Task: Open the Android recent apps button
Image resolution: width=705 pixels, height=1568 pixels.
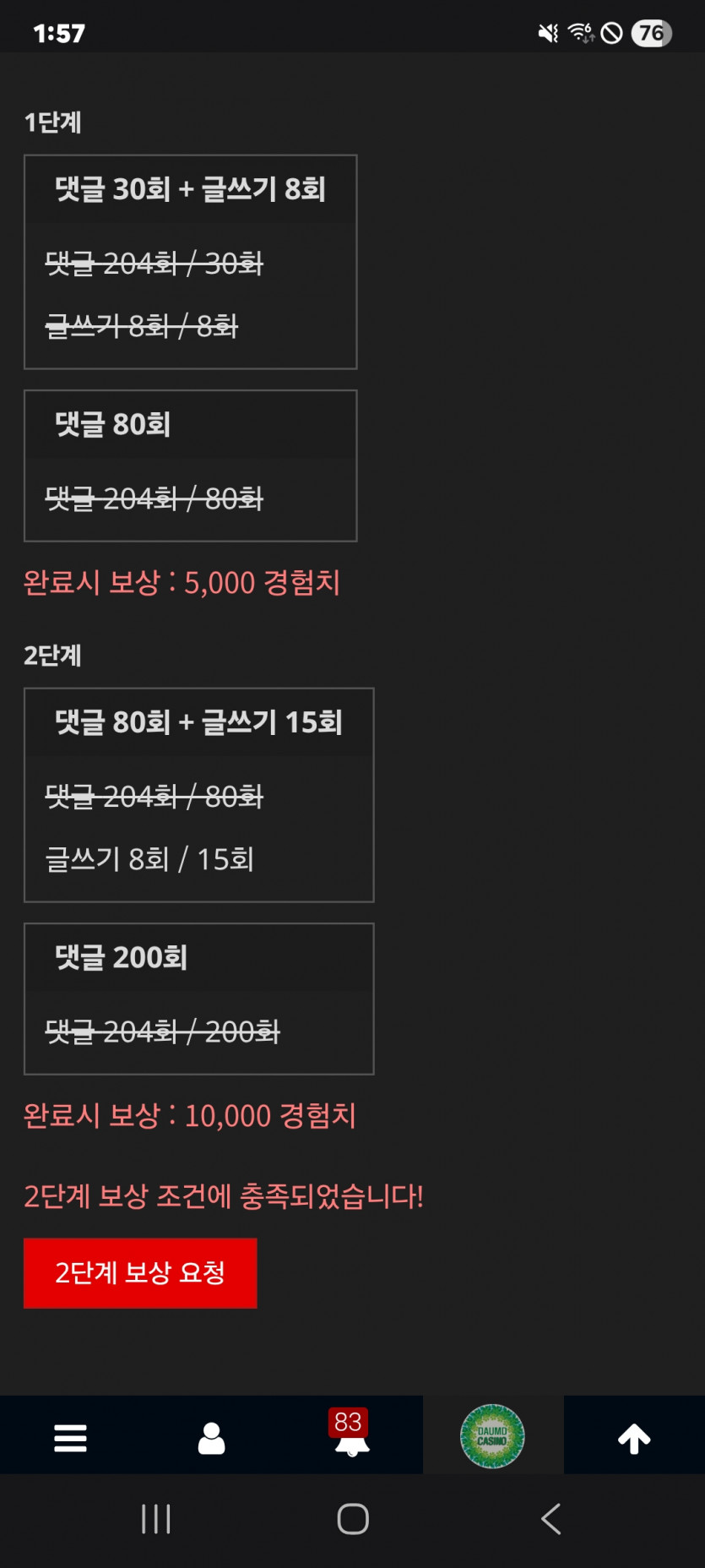Action: point(157,1518)
